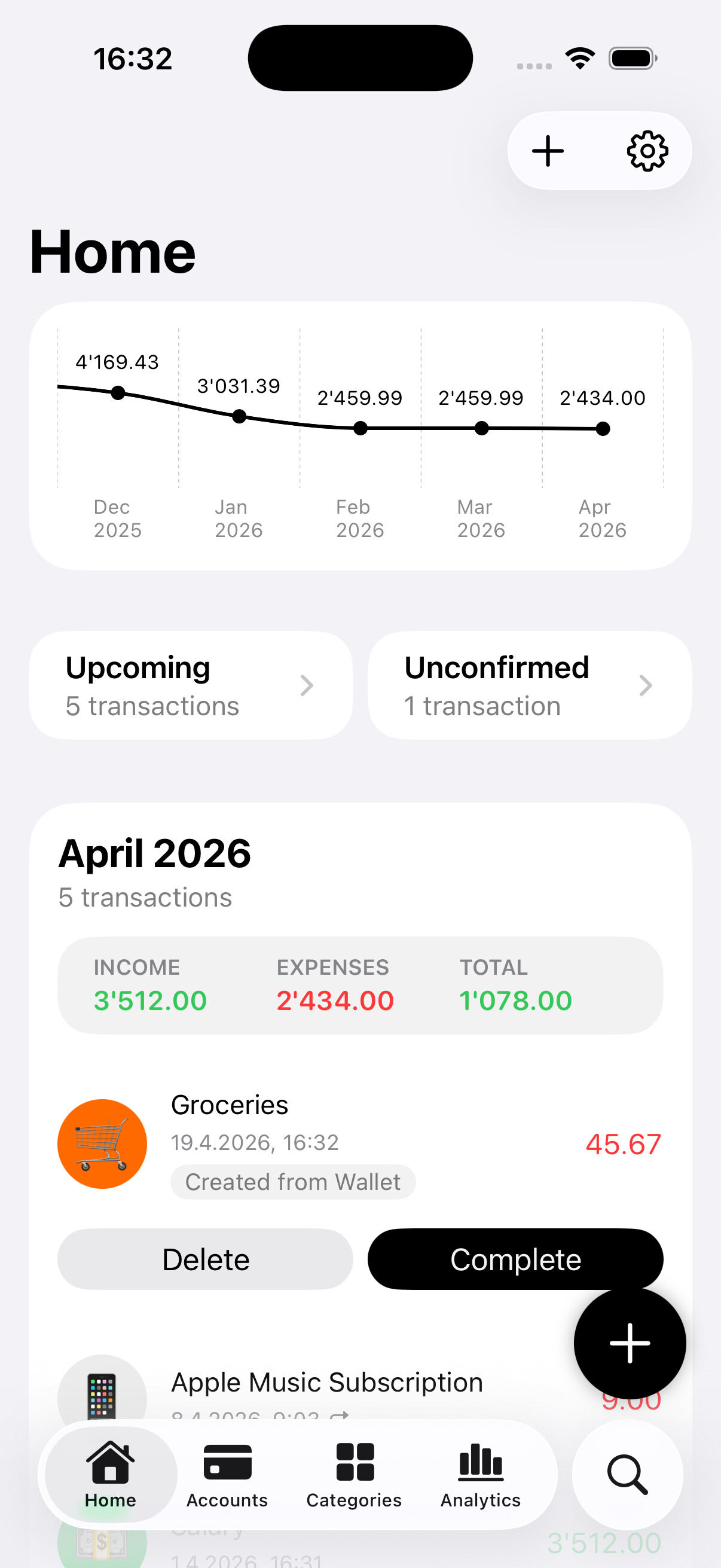Delete the Groceries transaction
The width and height of the screenshot is (721, 1568).
tap(205, 1259)
